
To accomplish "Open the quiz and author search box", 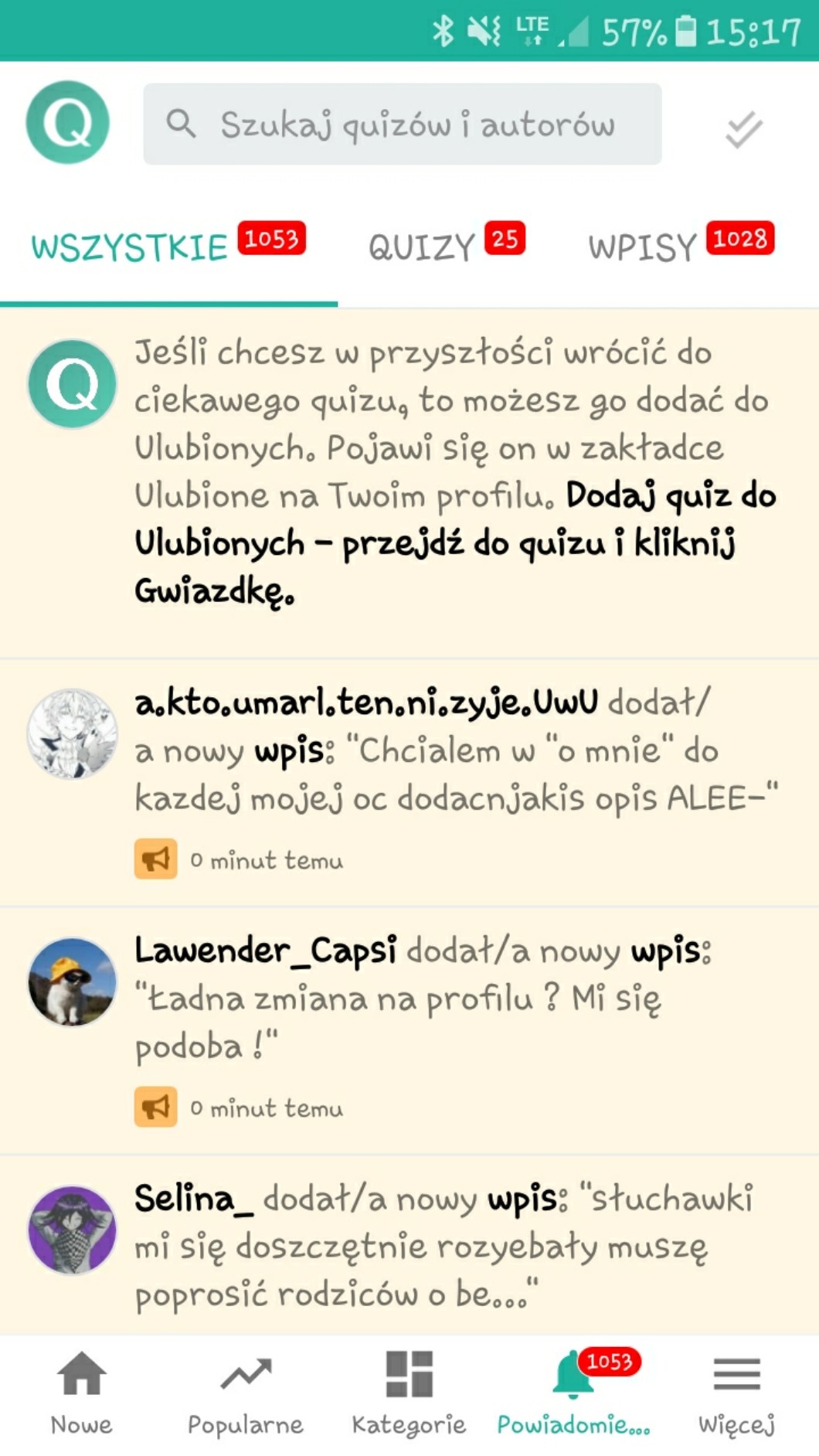I will click(x=402, y=124).
